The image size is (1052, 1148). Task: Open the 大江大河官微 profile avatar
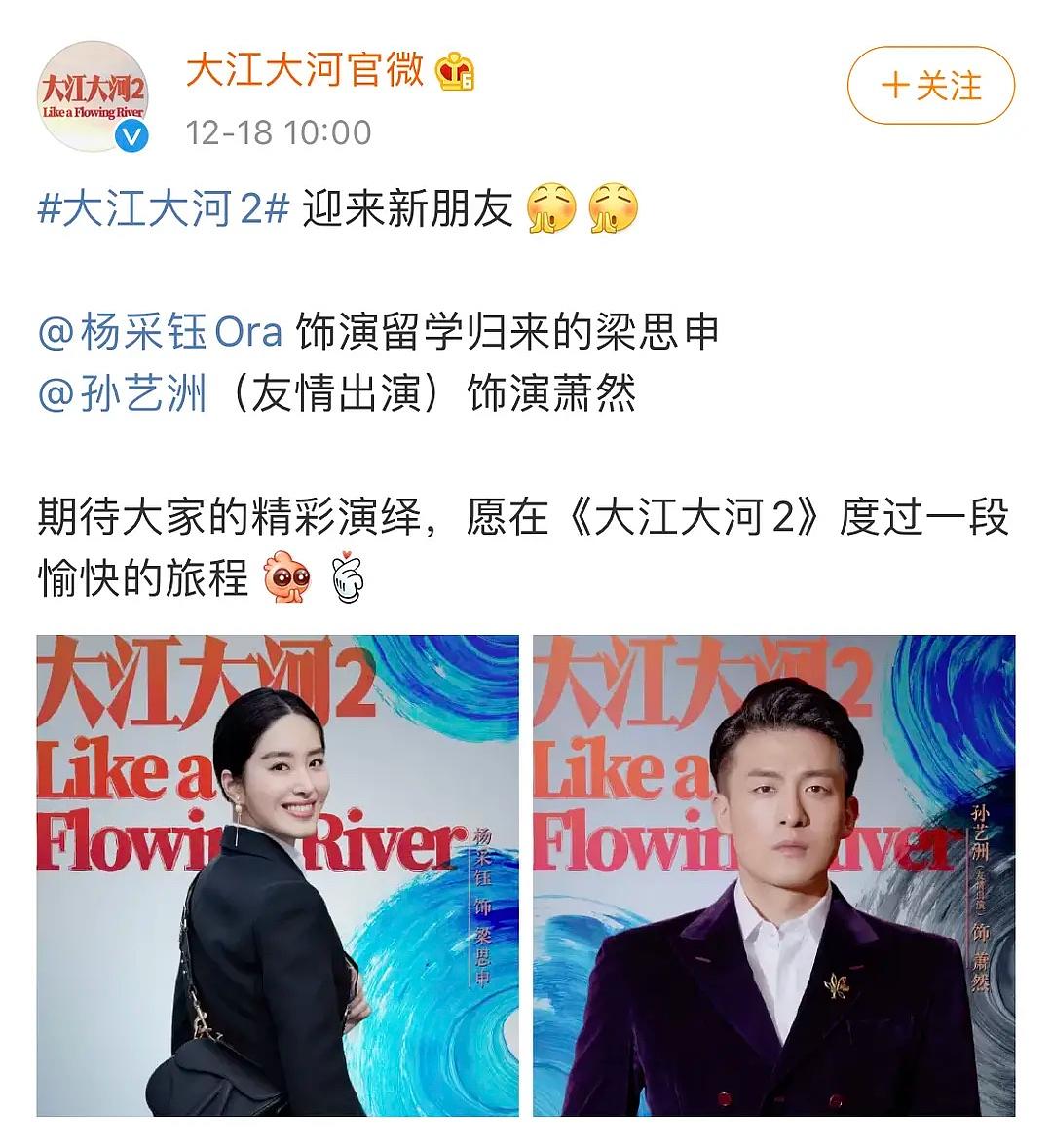click(94, 96)
